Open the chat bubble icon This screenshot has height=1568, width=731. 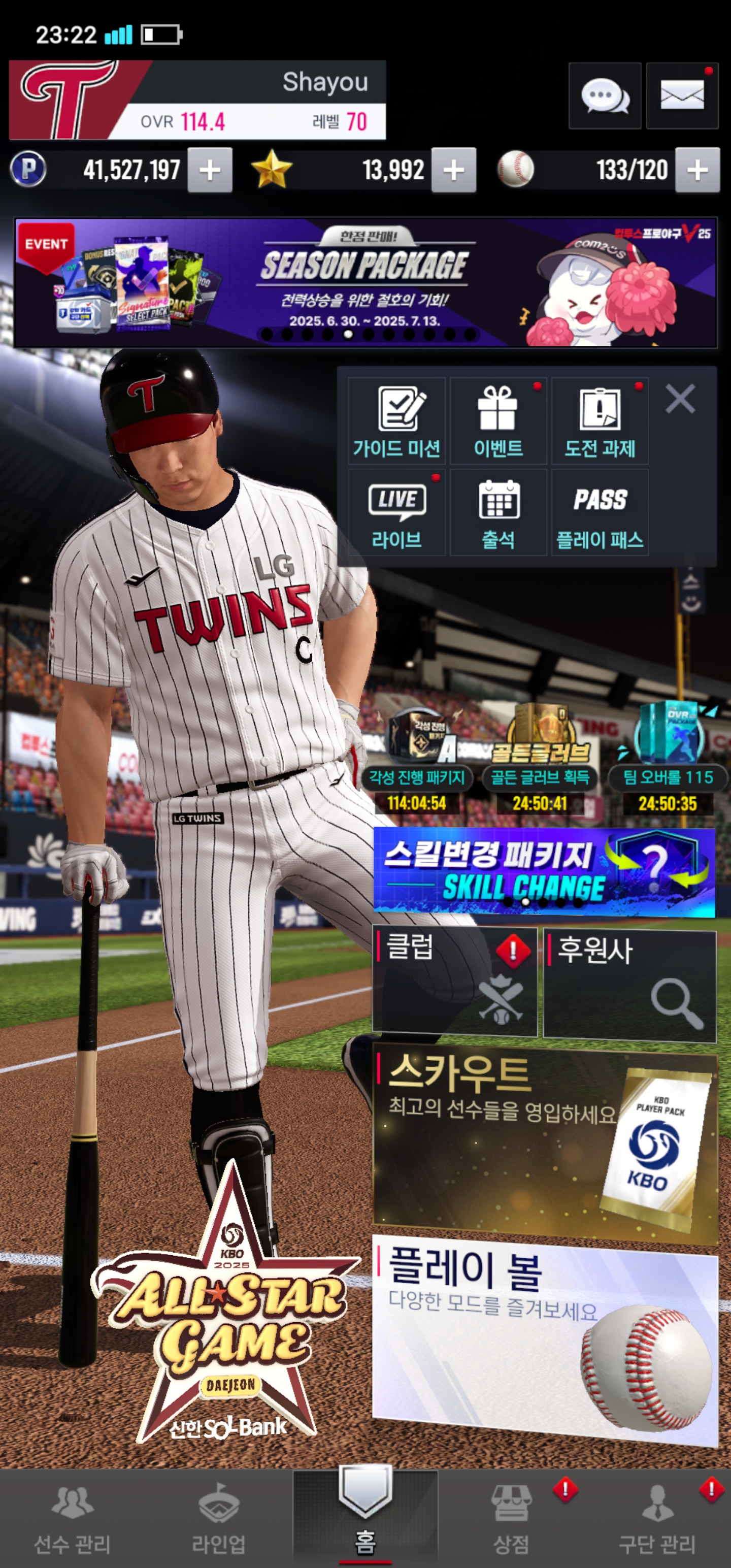click(604, 96)
